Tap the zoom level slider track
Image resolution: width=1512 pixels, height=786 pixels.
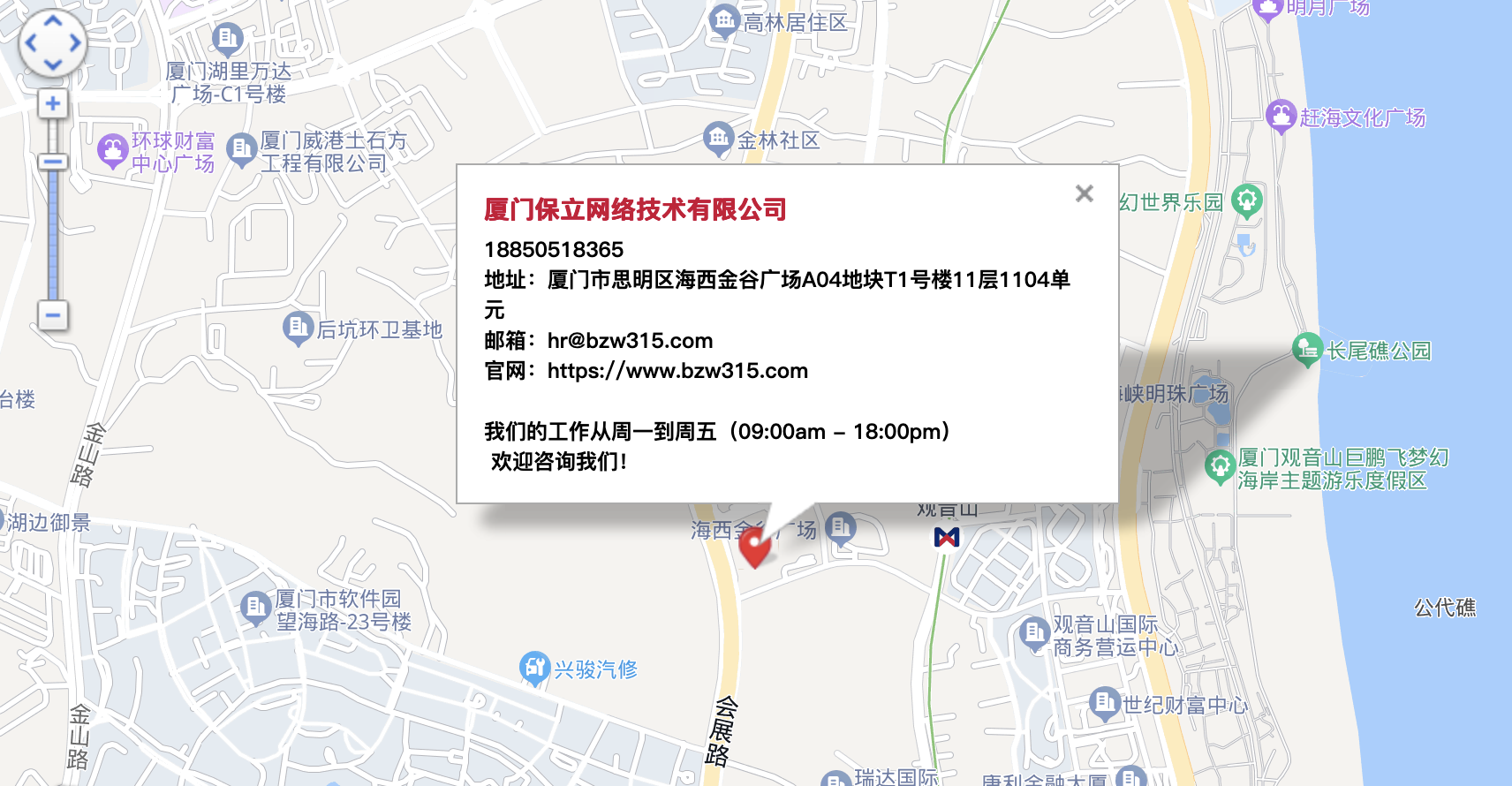(53, 230)
